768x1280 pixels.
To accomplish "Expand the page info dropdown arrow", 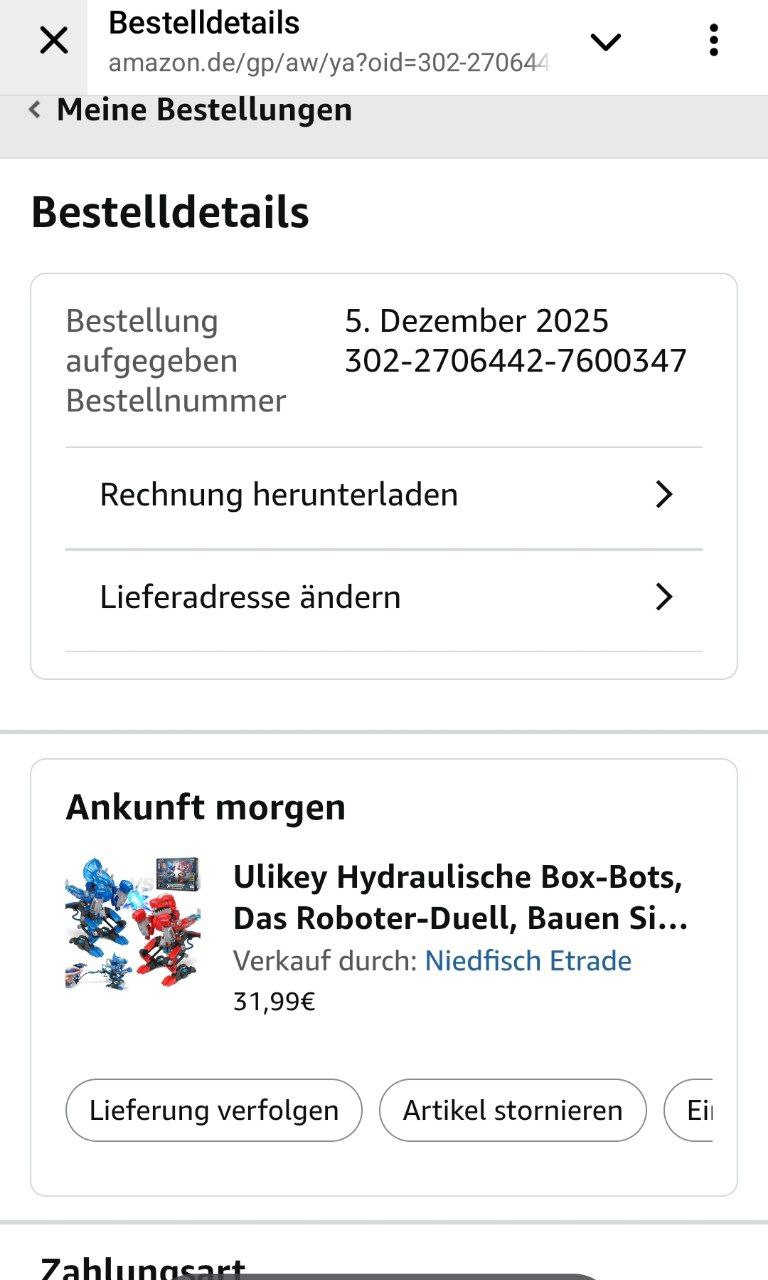I will 606,41.
